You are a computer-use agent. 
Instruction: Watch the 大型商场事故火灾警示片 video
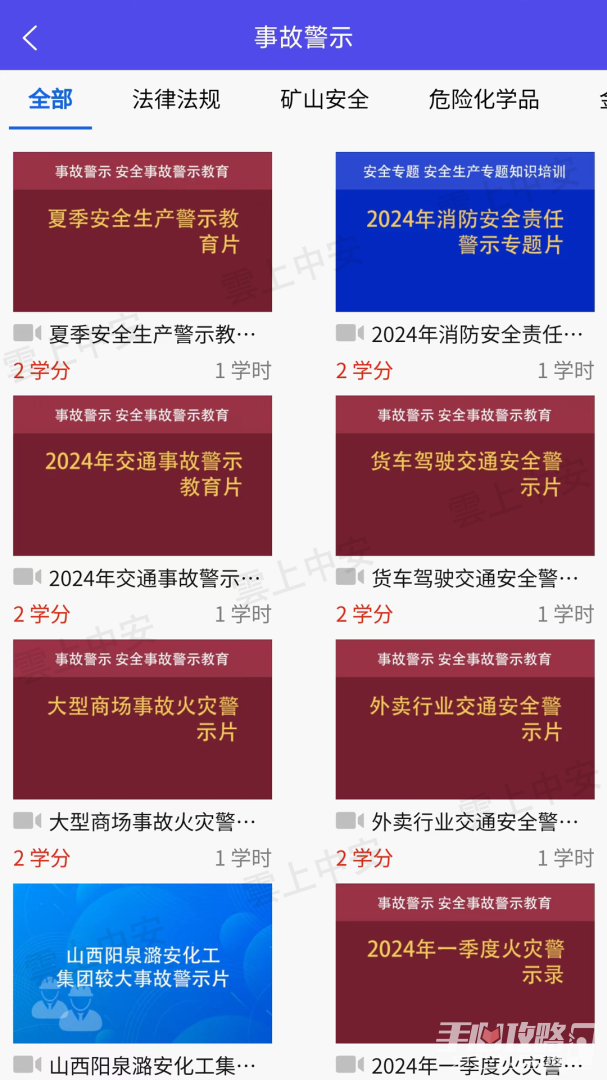(x=143, y=720)
